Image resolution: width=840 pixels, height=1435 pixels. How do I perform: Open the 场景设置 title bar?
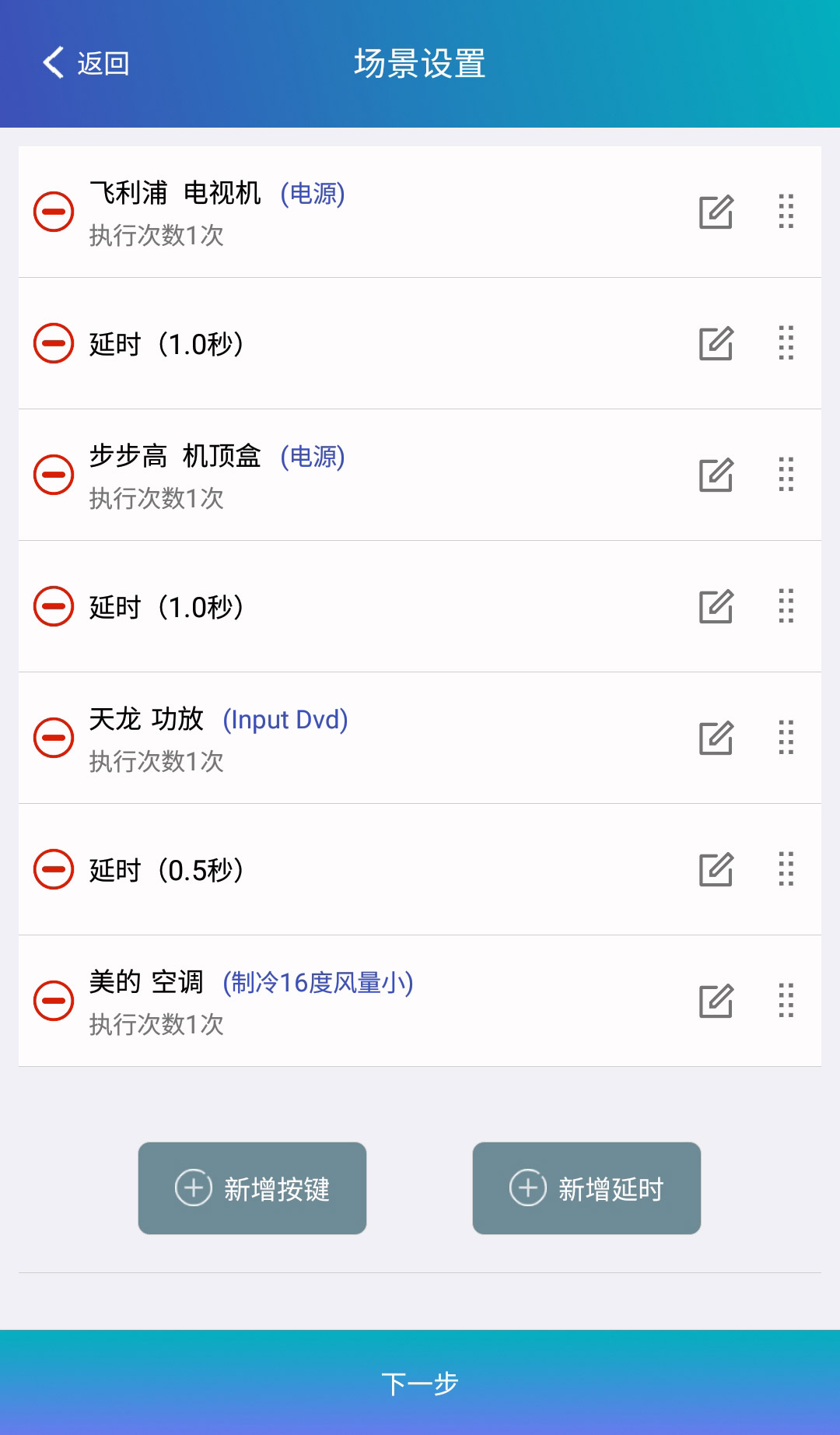tap(420, 63)
